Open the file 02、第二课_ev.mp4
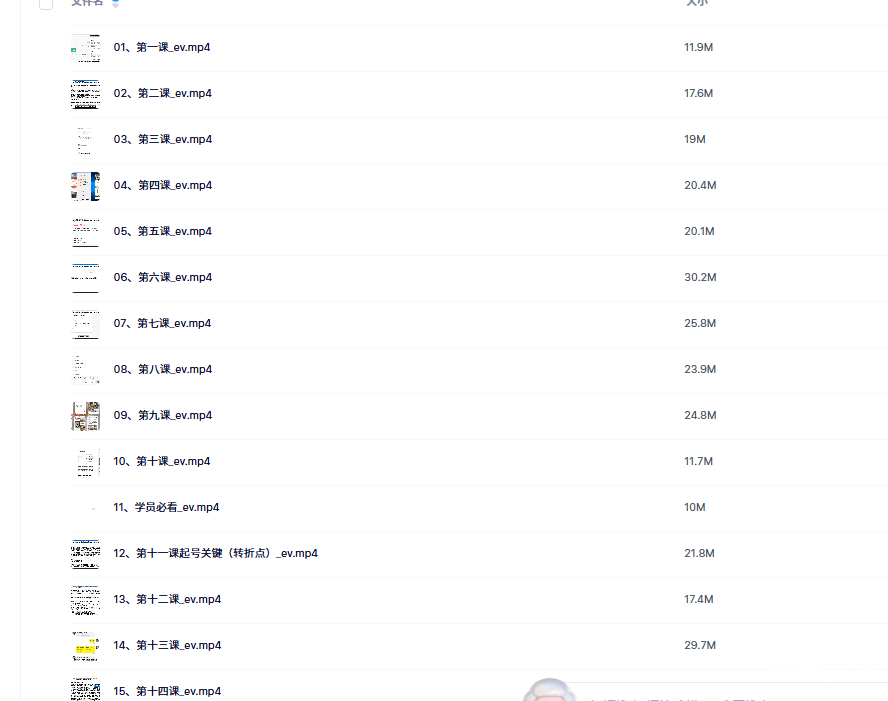Screen dimensions: 888x701 162,93
